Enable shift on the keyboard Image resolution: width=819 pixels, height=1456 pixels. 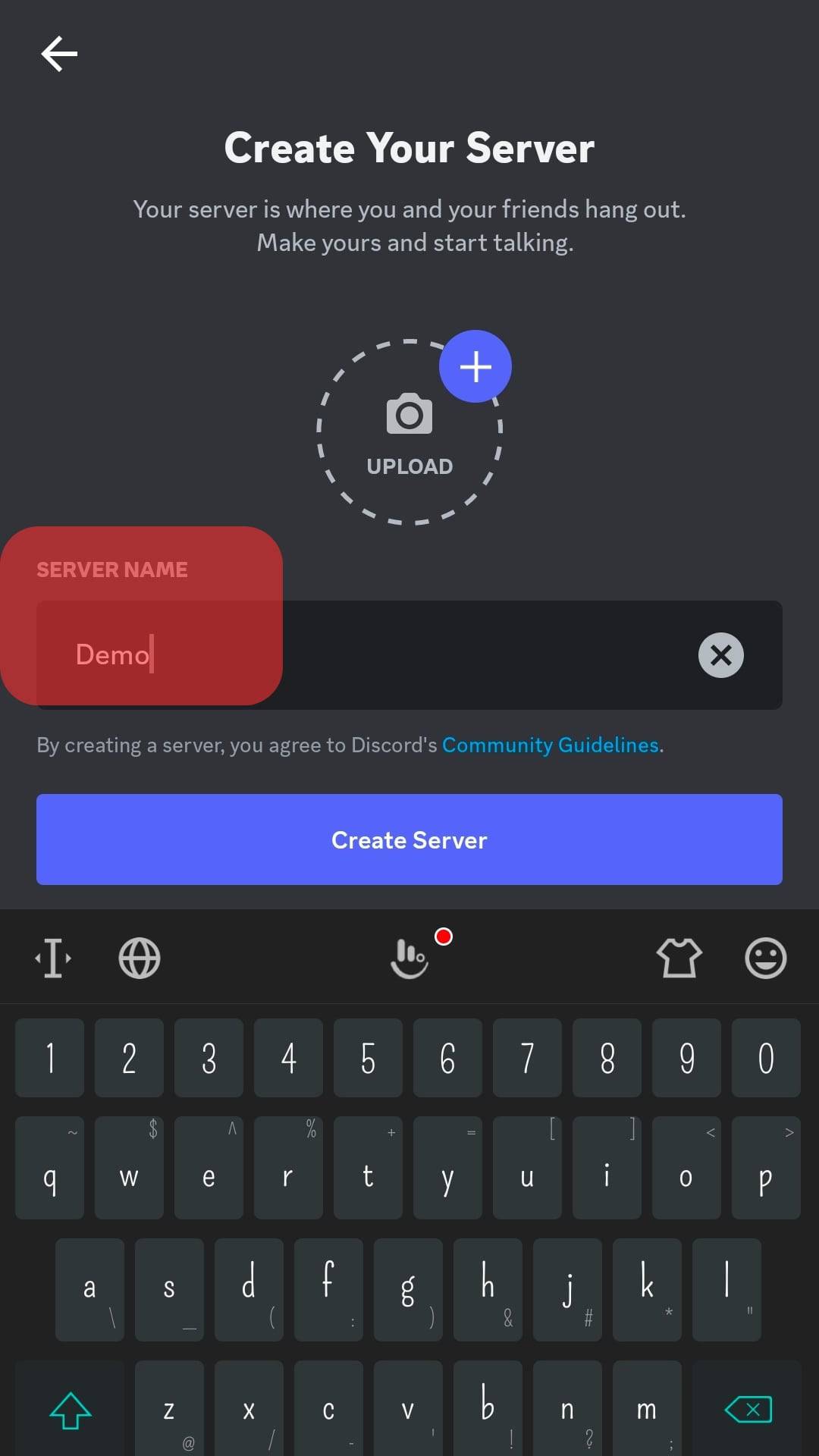71,1409
